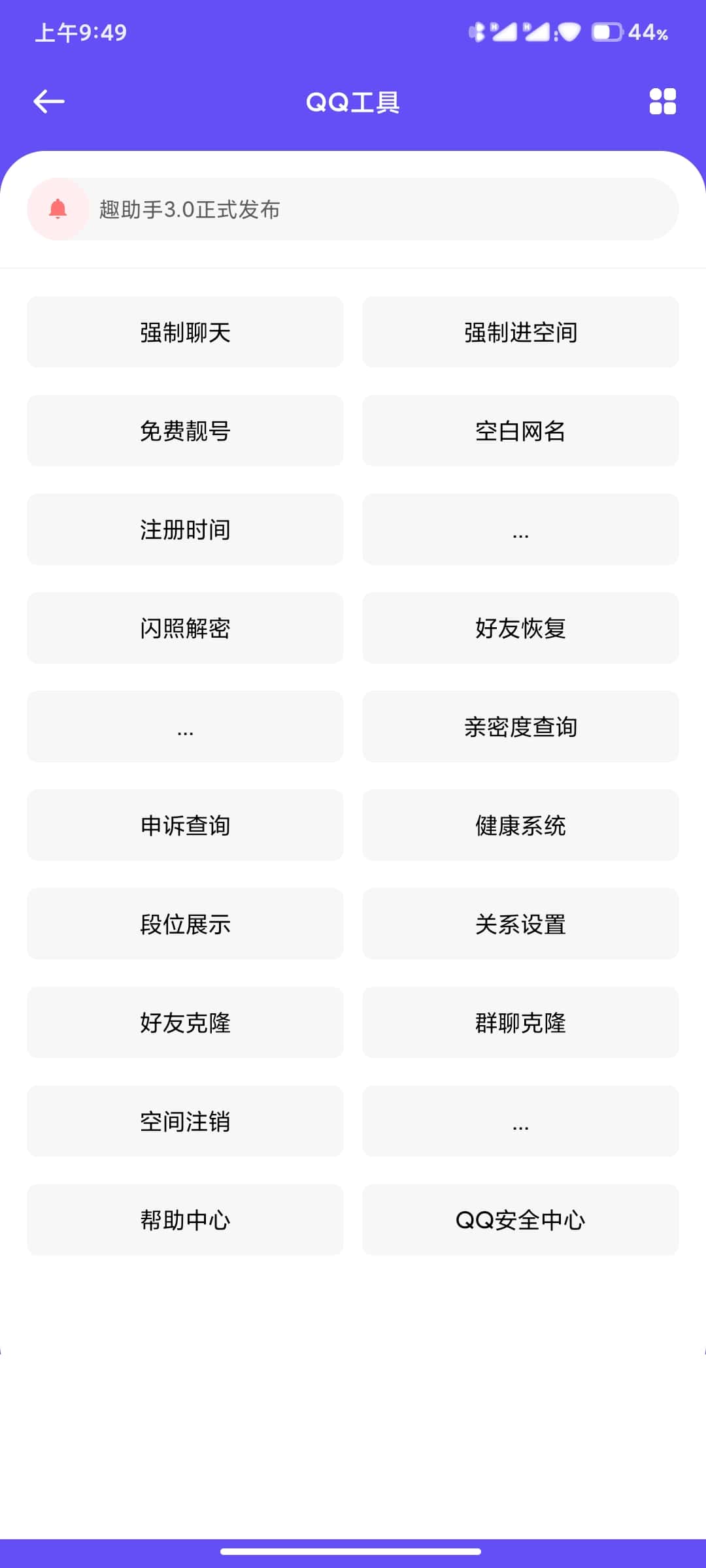
Task: Open 群聊克隆
Action: [520, 1022]
